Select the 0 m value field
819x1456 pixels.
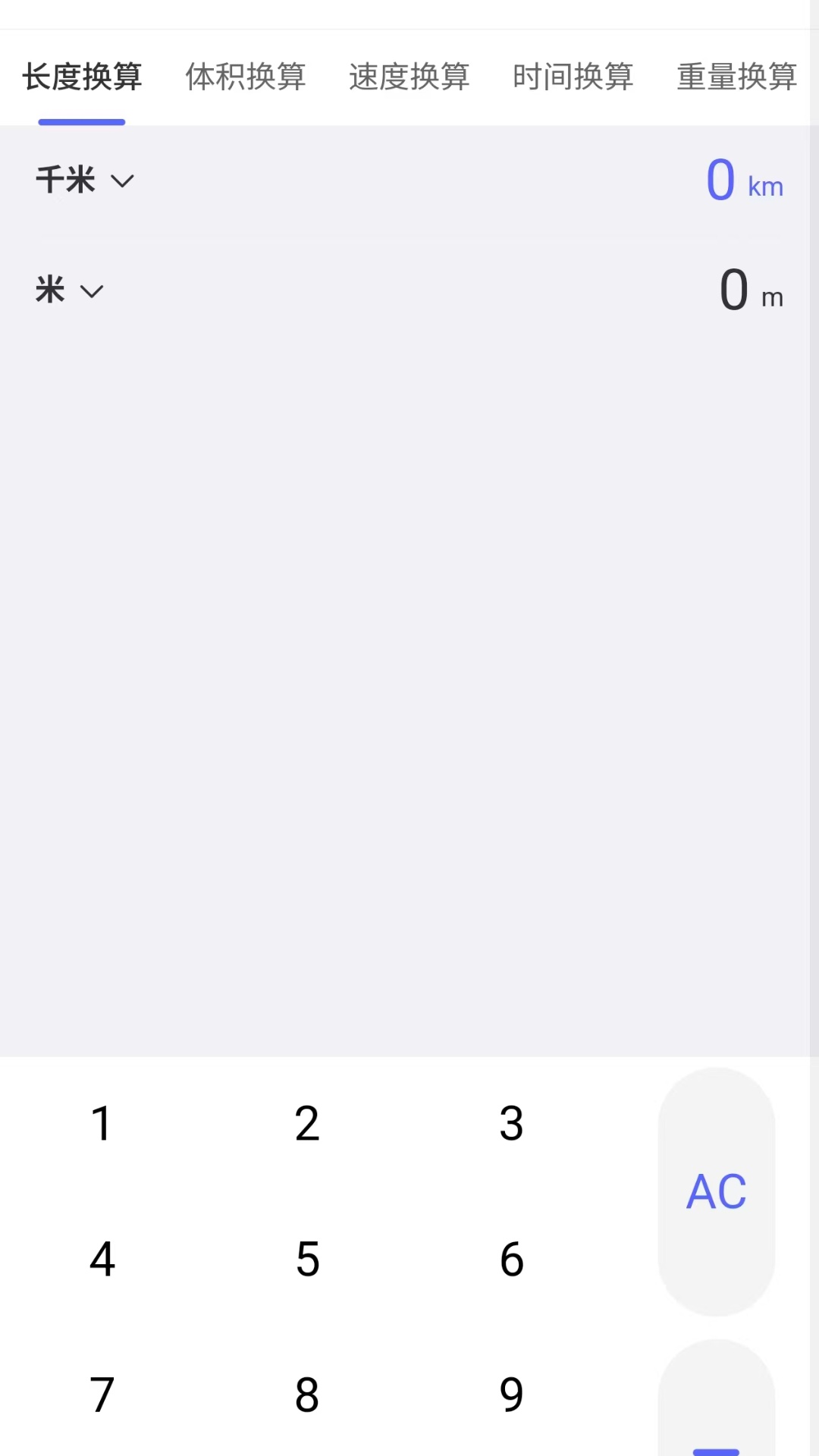[749, 290]
